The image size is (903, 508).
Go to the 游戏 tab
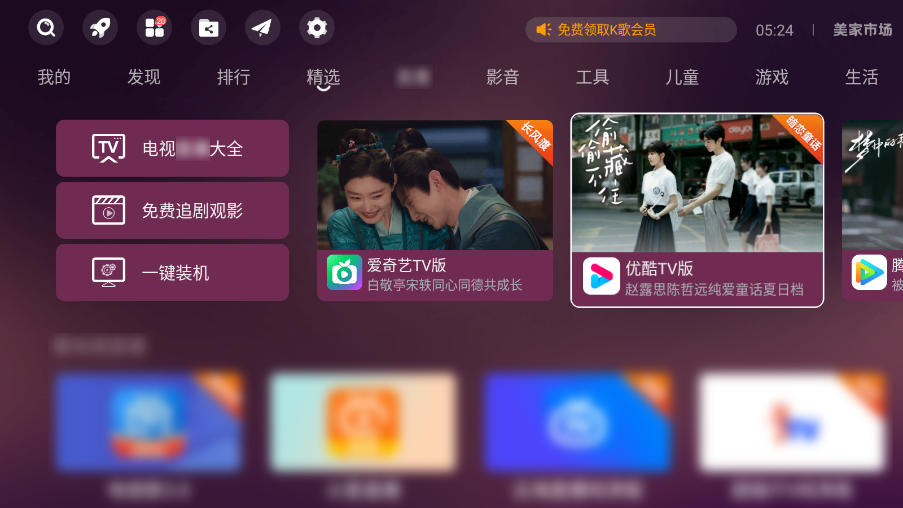click(772, 77)
